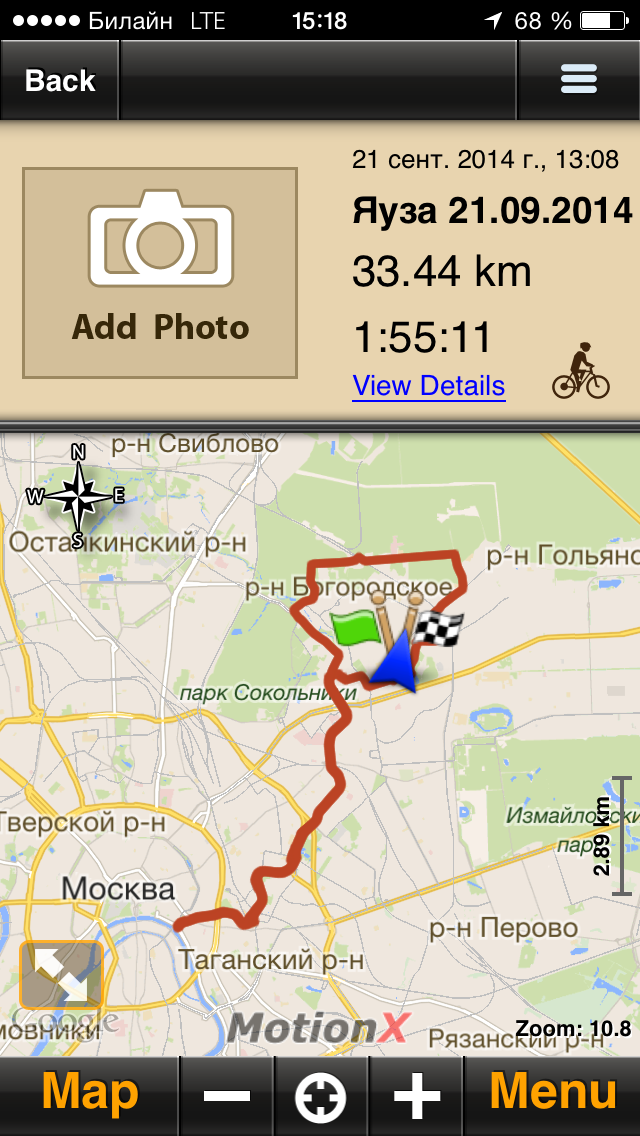The width and height of the screenshot is (640, 1136).
Task: Zoom in the map with plus
Action: 416,1095
